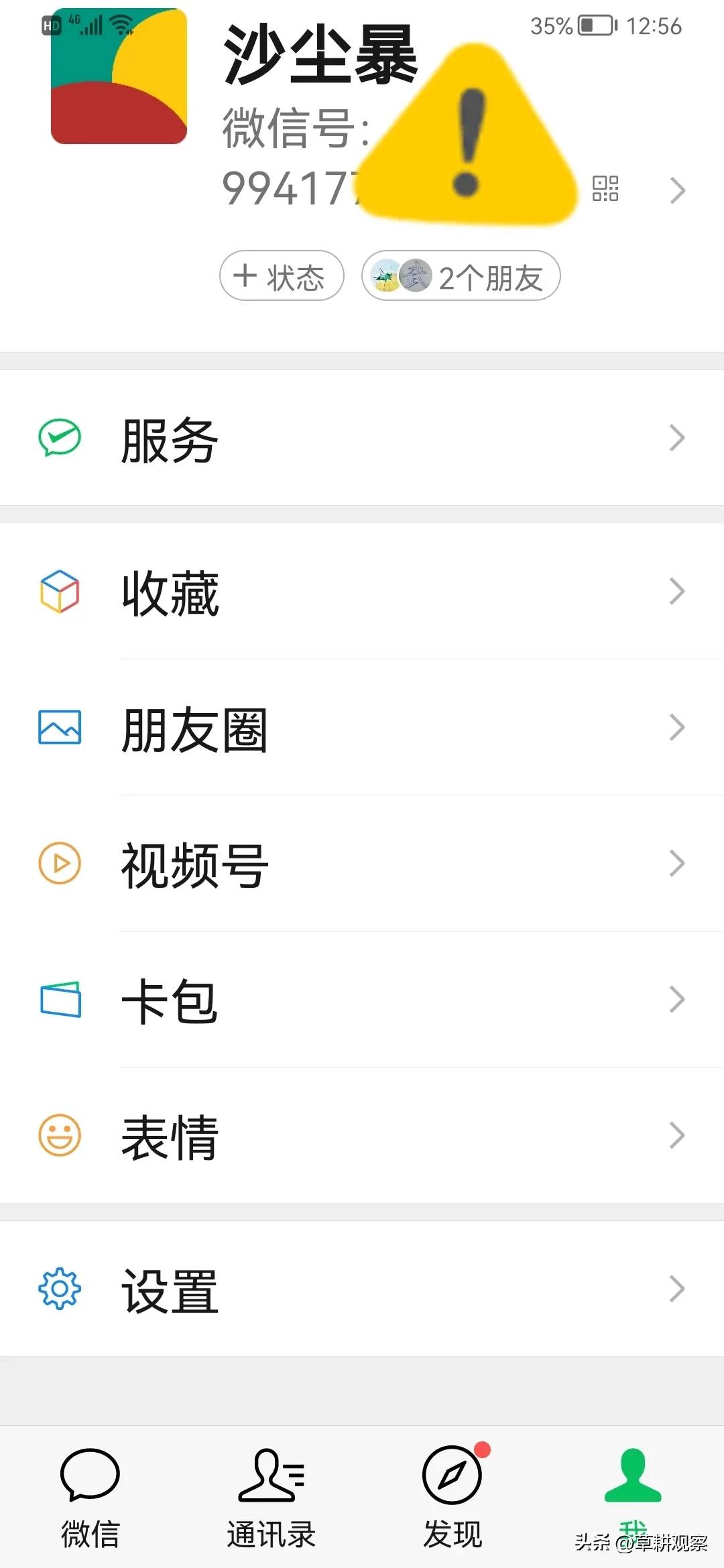Show my profile QR code

point(604,190)
